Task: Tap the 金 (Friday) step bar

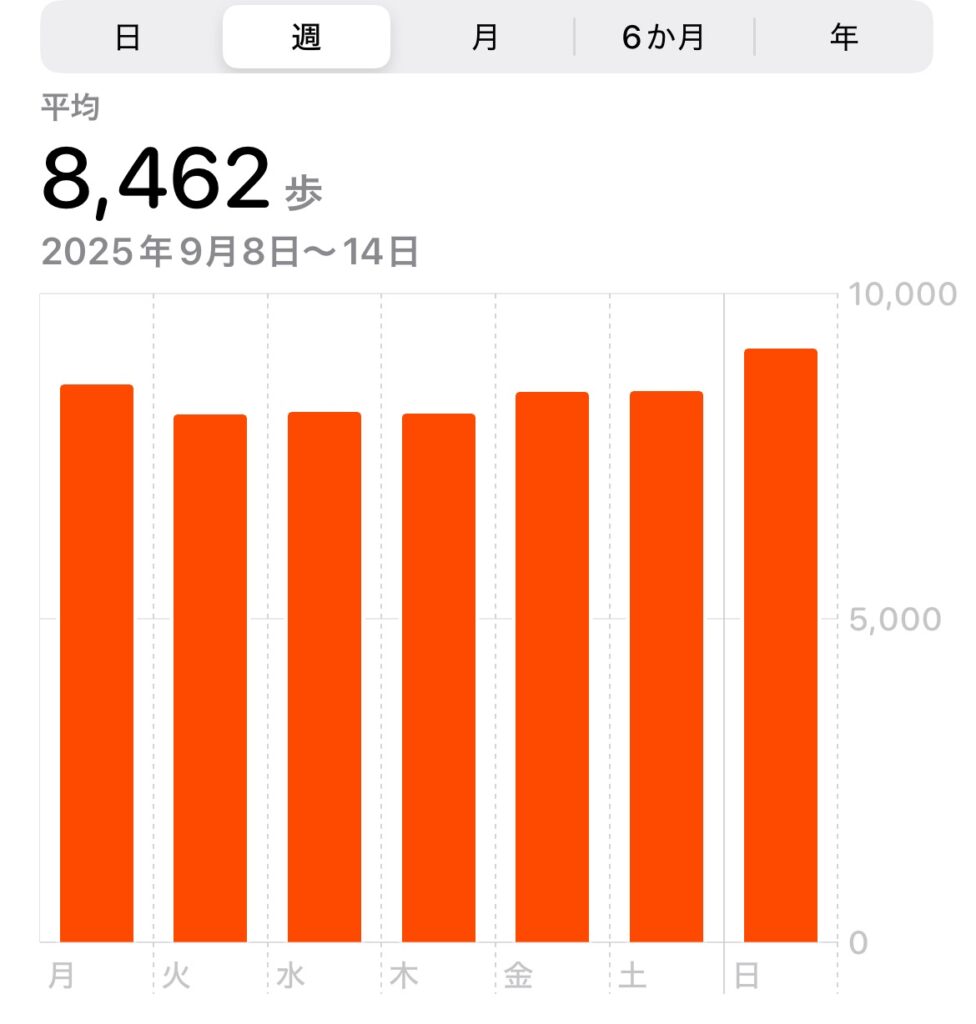Action: (552, 667)
